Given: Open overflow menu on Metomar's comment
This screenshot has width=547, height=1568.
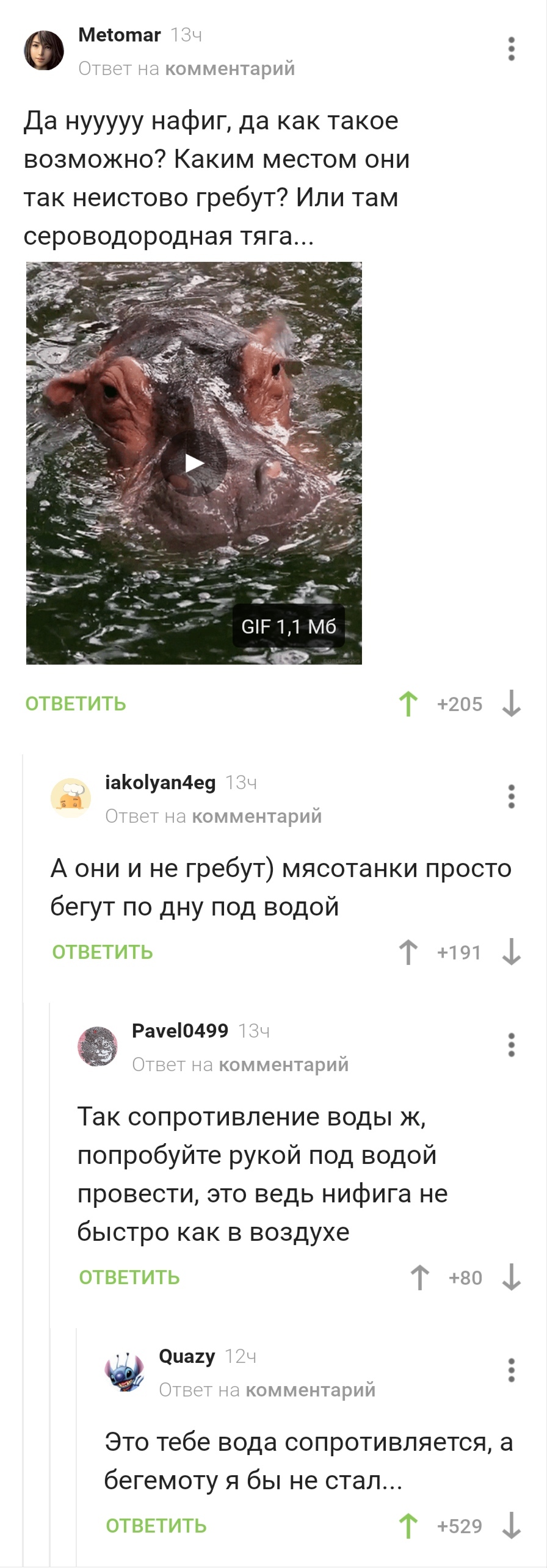Looking at the screenshot, I should pos(512,49).
